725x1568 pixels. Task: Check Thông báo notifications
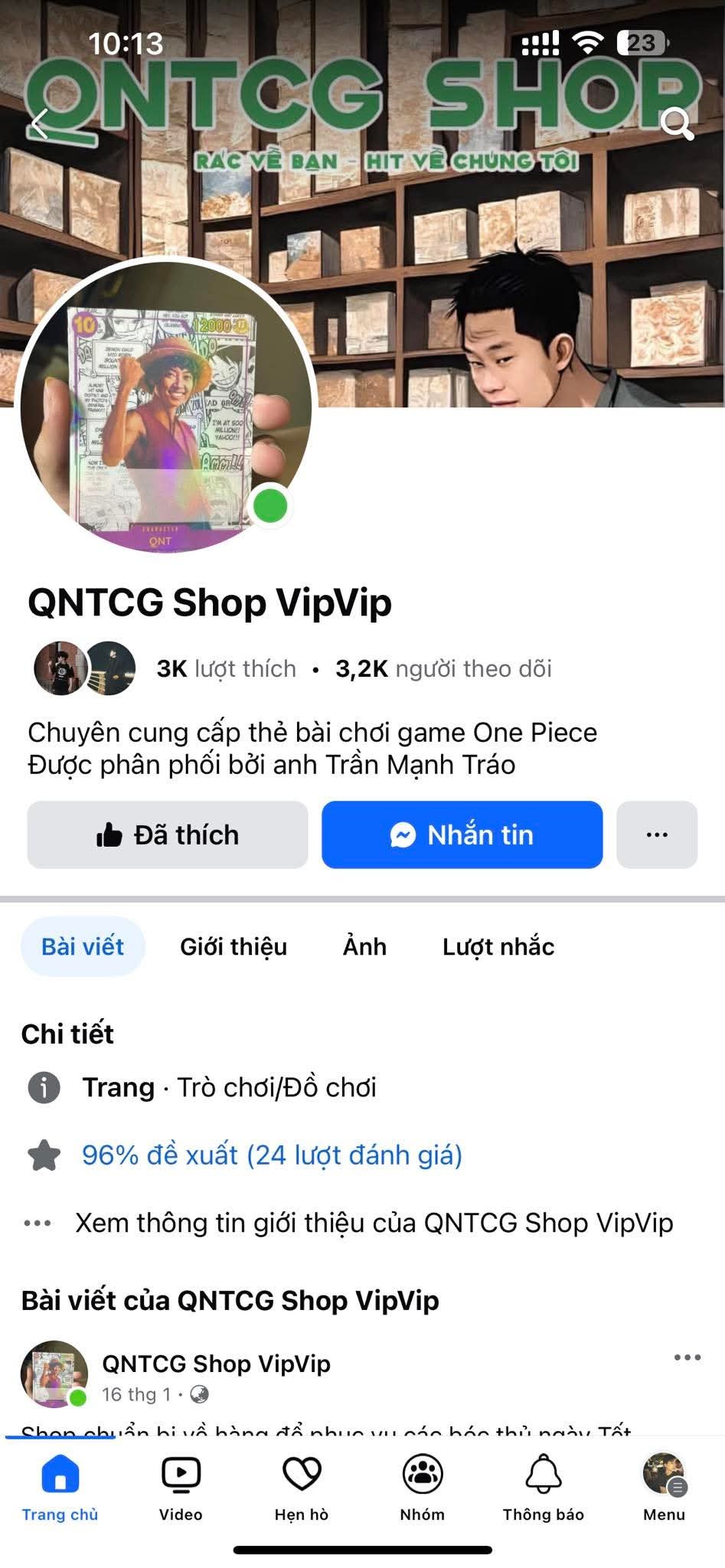pyautogui.click(x=544, y=1487)
